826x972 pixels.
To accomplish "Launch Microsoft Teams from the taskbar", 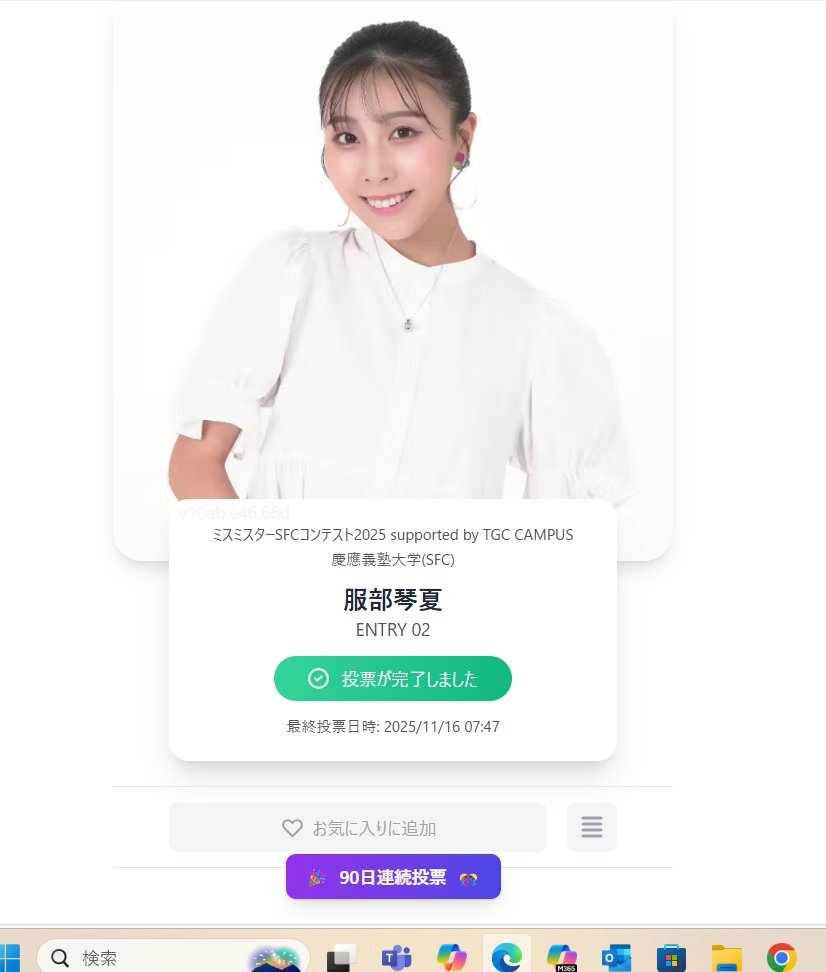I will coord(396,957).
